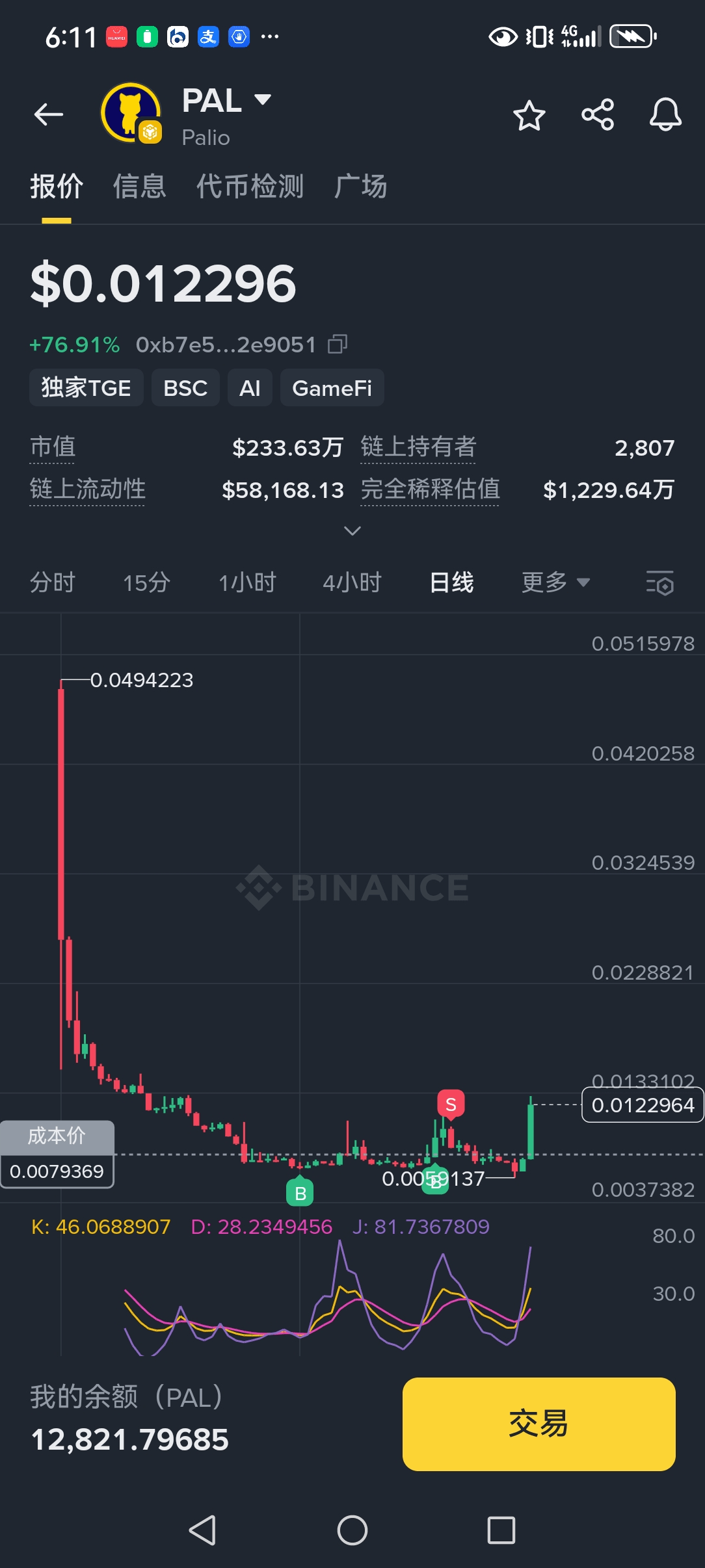Screen dimensions: 705x1568
Task: Select the 分时 chart interval
Action: tap(53, 582)
